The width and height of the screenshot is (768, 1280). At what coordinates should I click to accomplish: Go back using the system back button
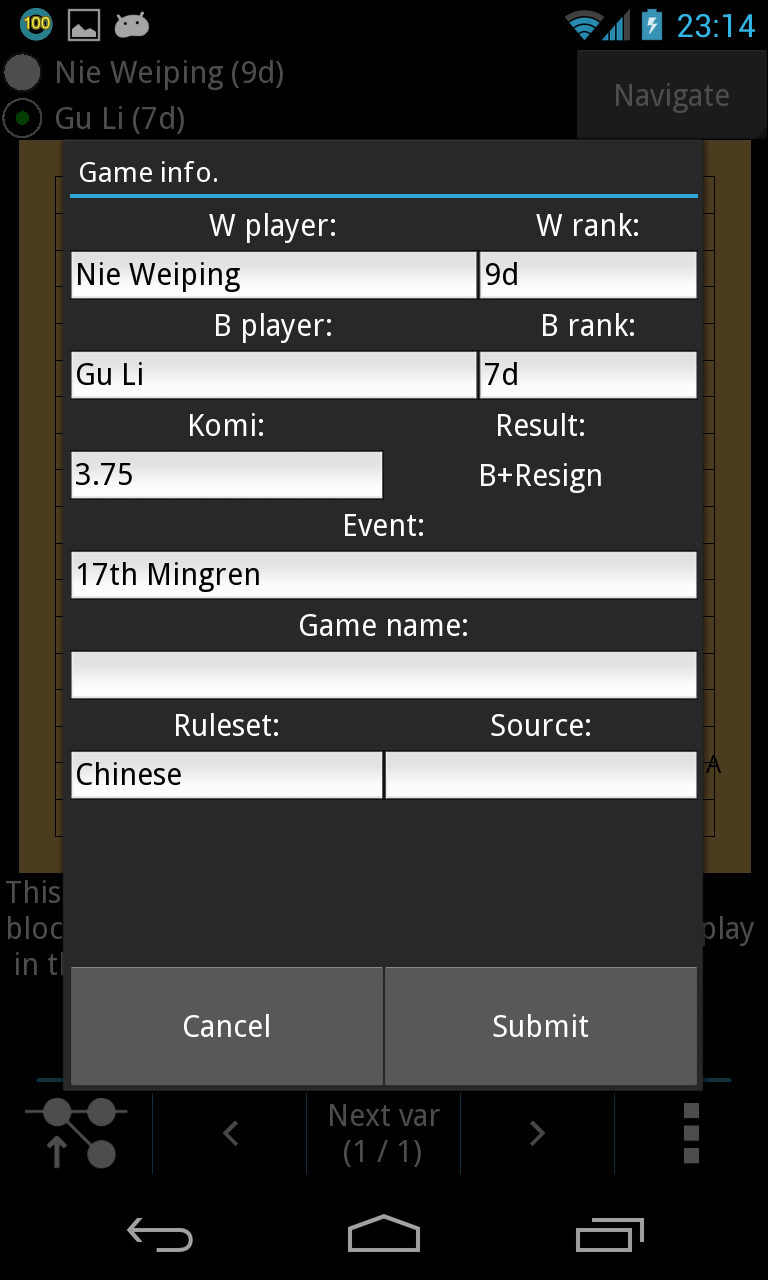(160, 1235)
